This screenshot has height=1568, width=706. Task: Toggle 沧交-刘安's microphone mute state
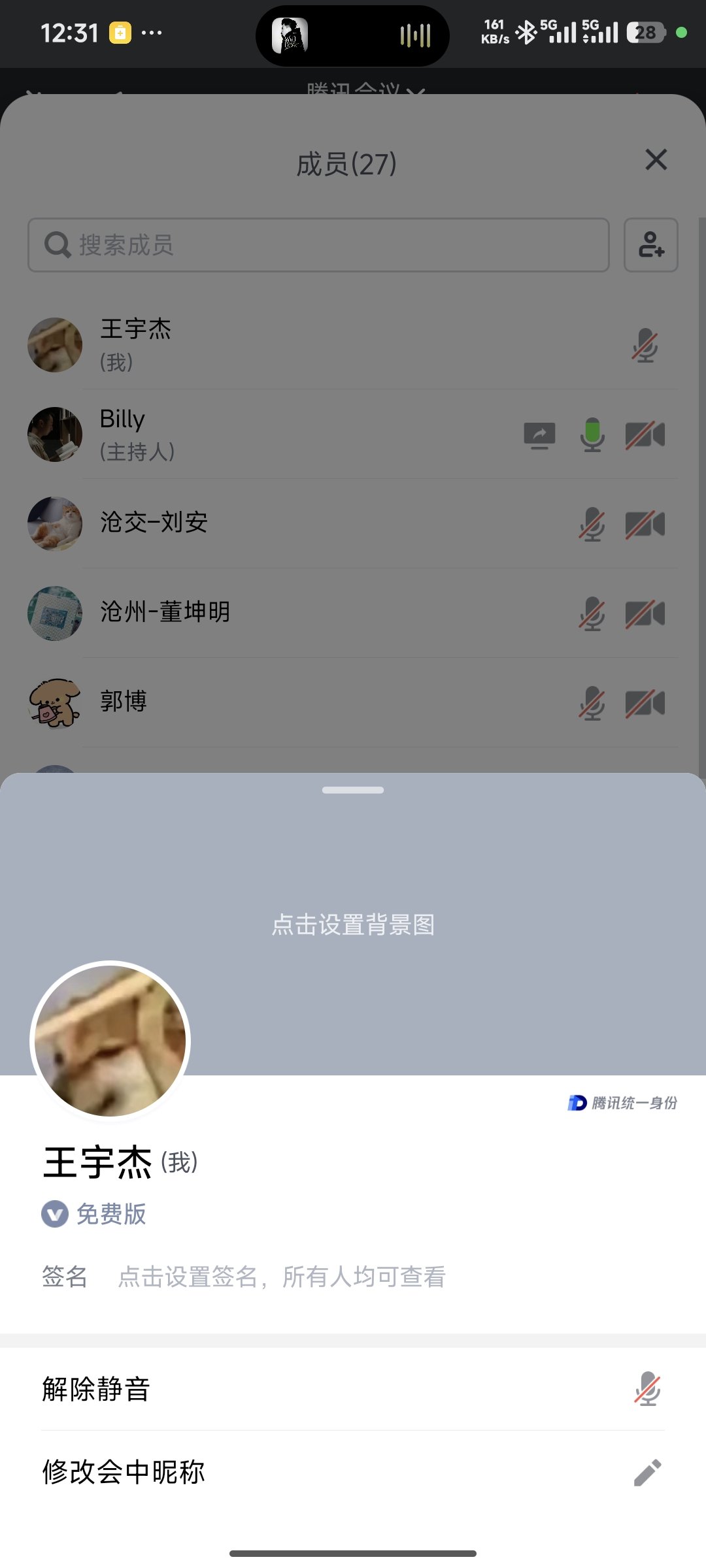pyautogui.click(x=592, y=525)
